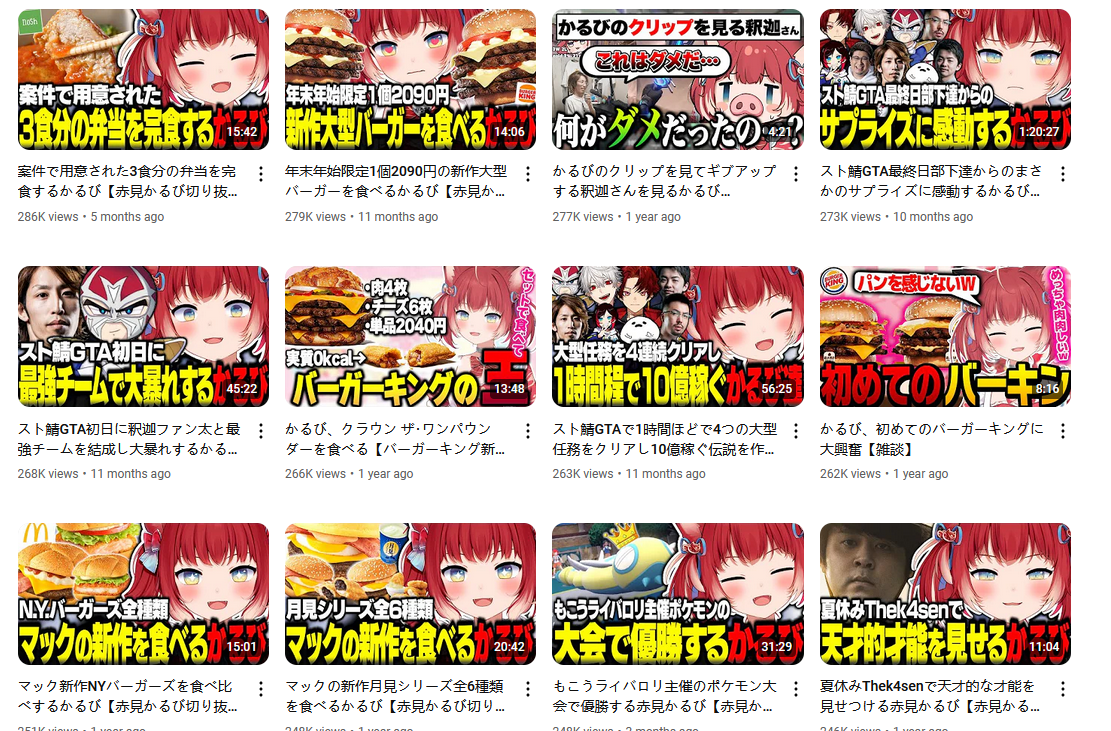Image resolution: width=1111 pixels, height=731 pixels.
Task: Open overflow menu for the 273K views video
Action: 1063,175
